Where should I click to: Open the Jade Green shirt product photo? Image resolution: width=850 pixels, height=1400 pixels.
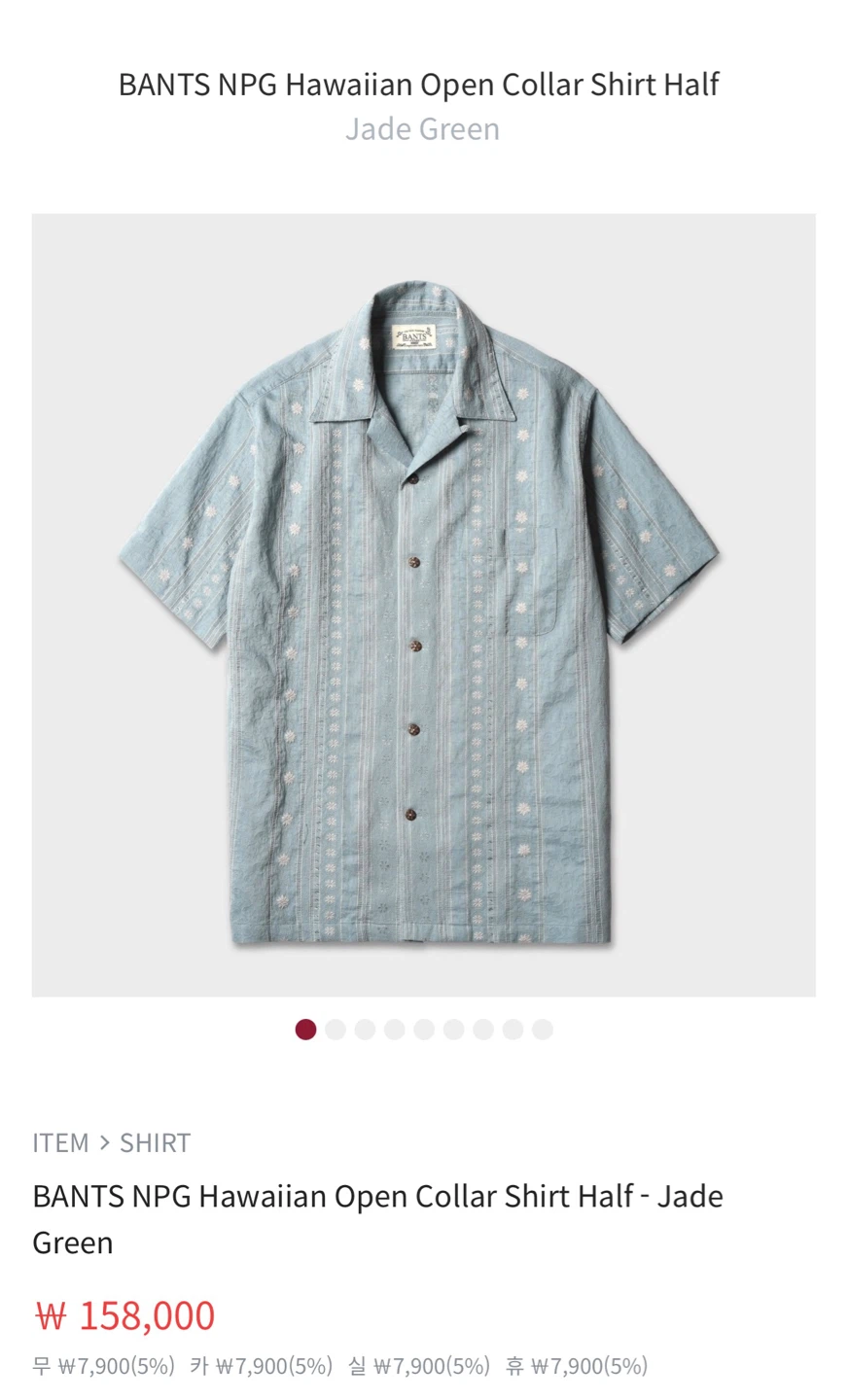pos(423,605)
